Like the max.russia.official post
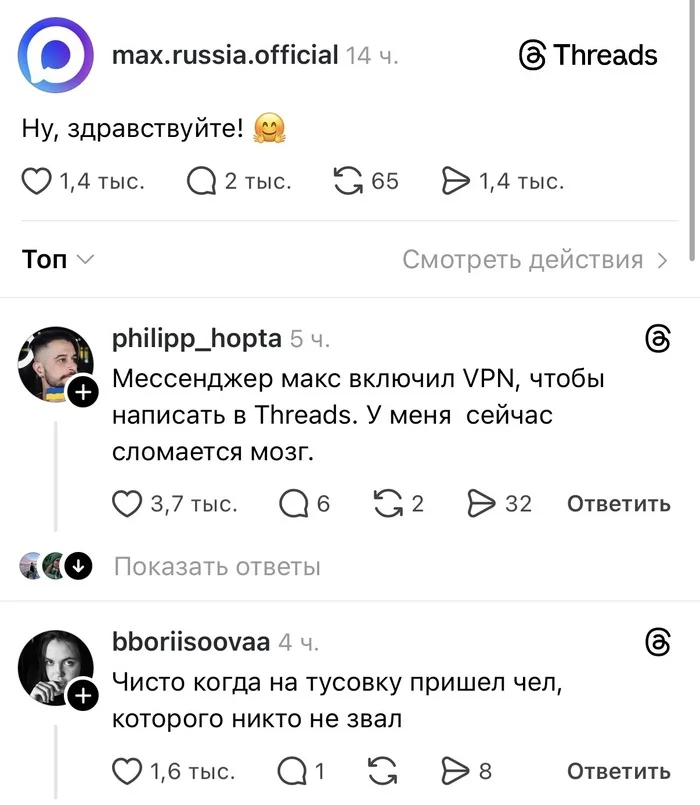This screenshot has width=700, height=805. 37,181
